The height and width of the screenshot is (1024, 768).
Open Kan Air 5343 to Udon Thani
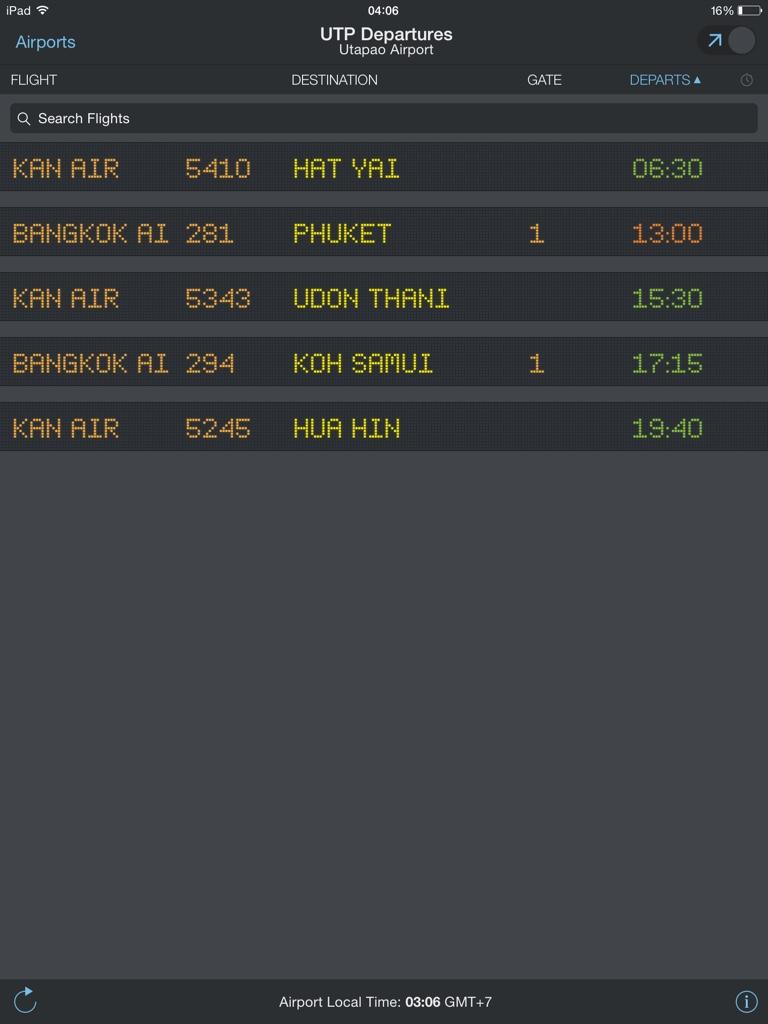(x=384, y=298)
